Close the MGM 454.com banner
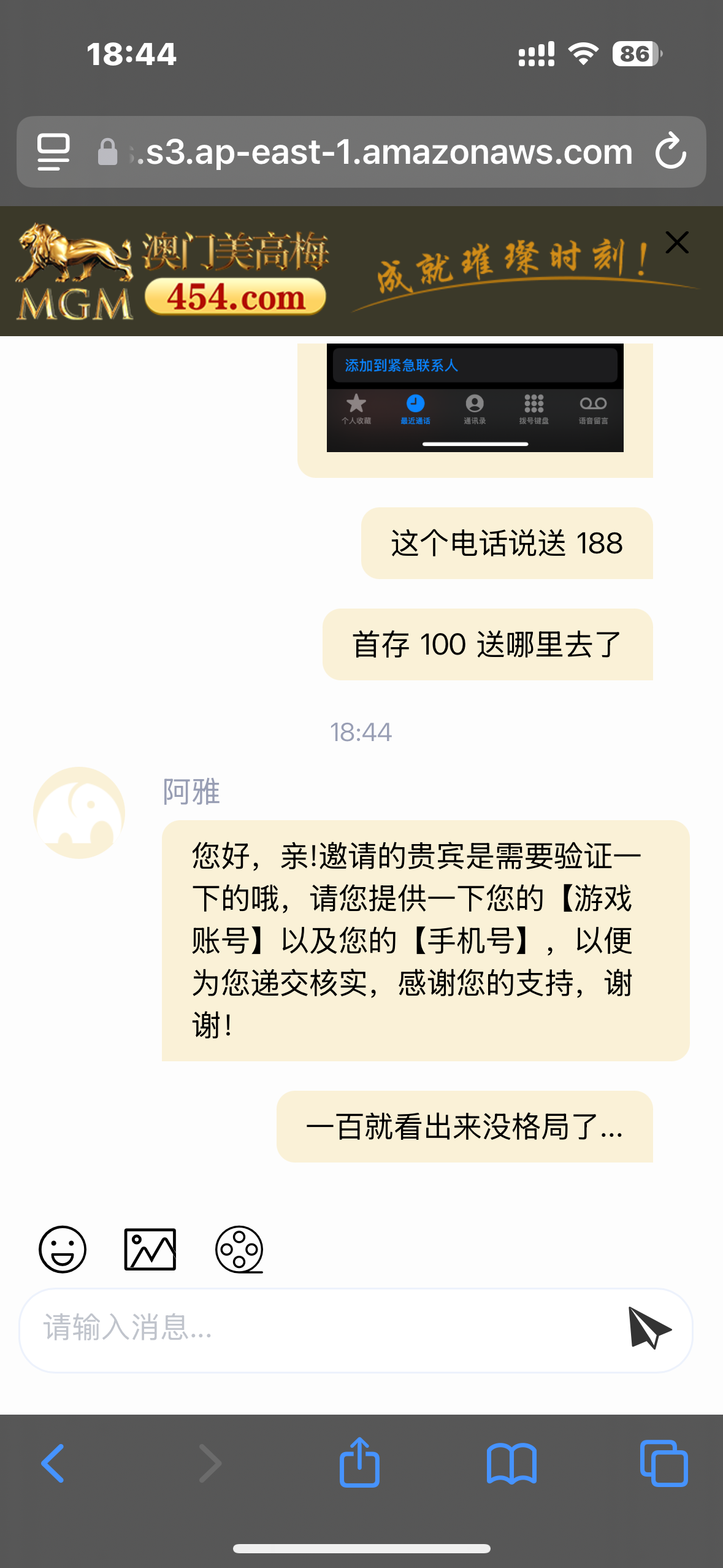723x1568 pixels. pyautogui.click(x=677, y=242)
